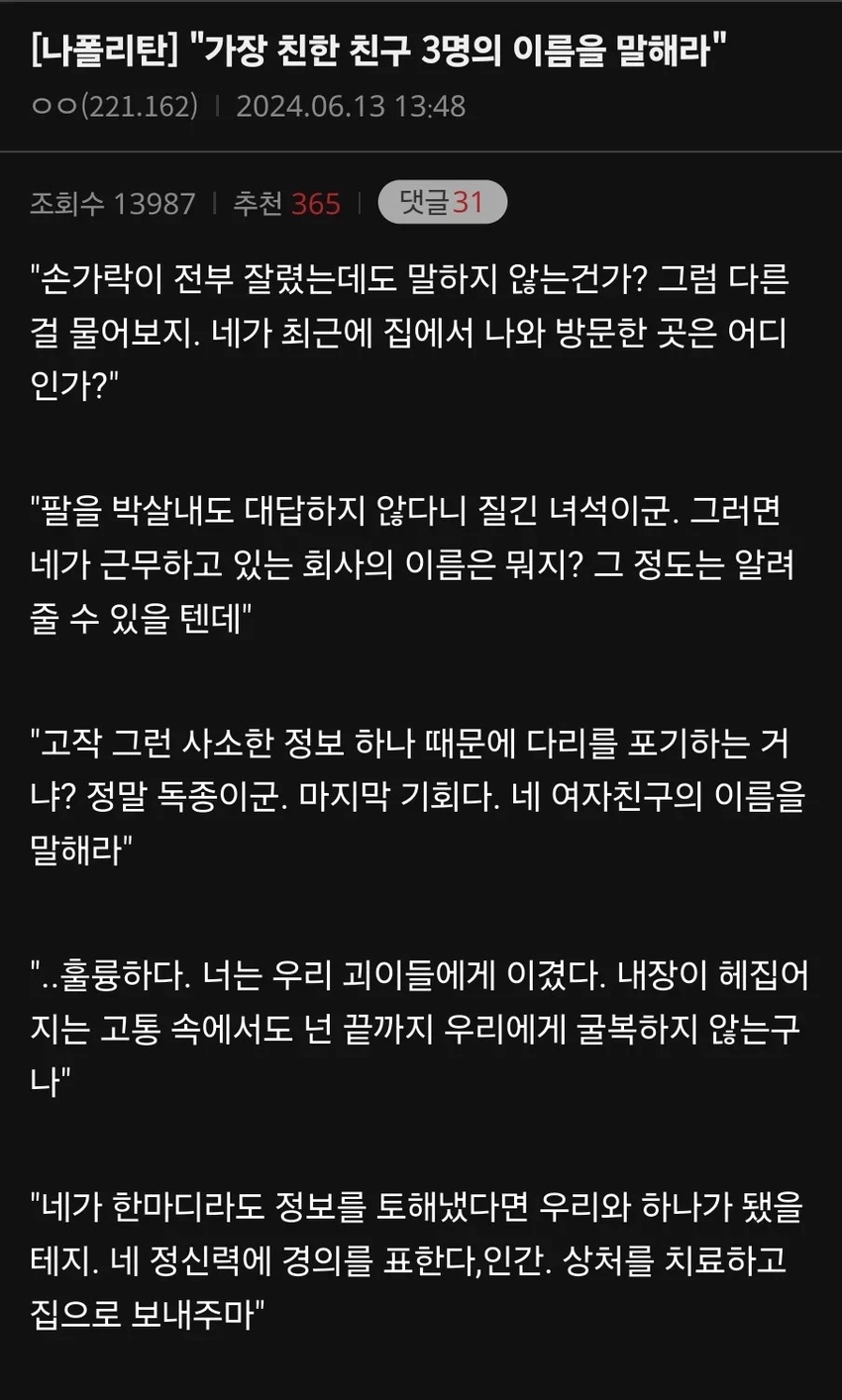Open the 댓글 31 comments chip
Image resolution: width=842 pixels, height=1400 pixels.
point(442,203)
